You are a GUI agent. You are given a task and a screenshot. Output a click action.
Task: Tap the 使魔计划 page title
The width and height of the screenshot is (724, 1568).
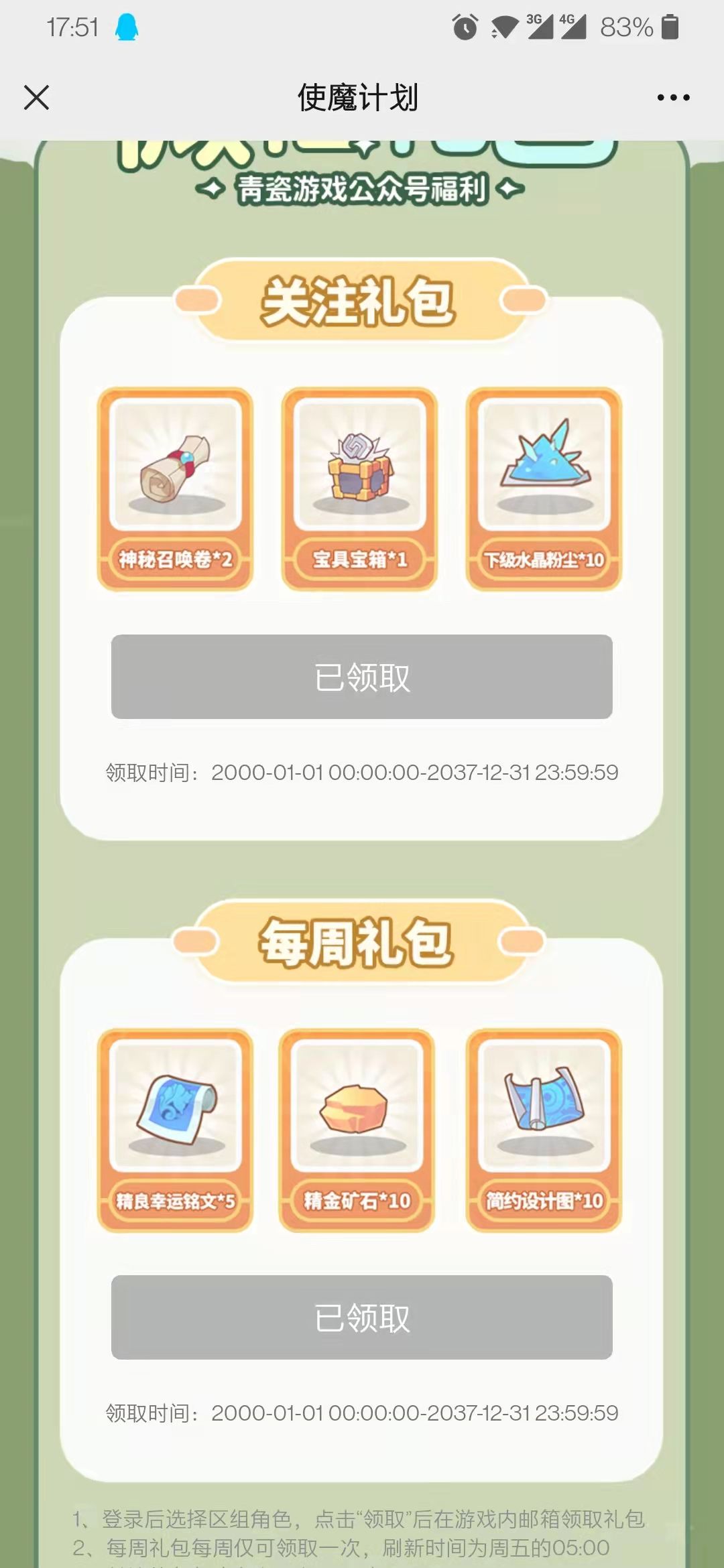(362, 97)
